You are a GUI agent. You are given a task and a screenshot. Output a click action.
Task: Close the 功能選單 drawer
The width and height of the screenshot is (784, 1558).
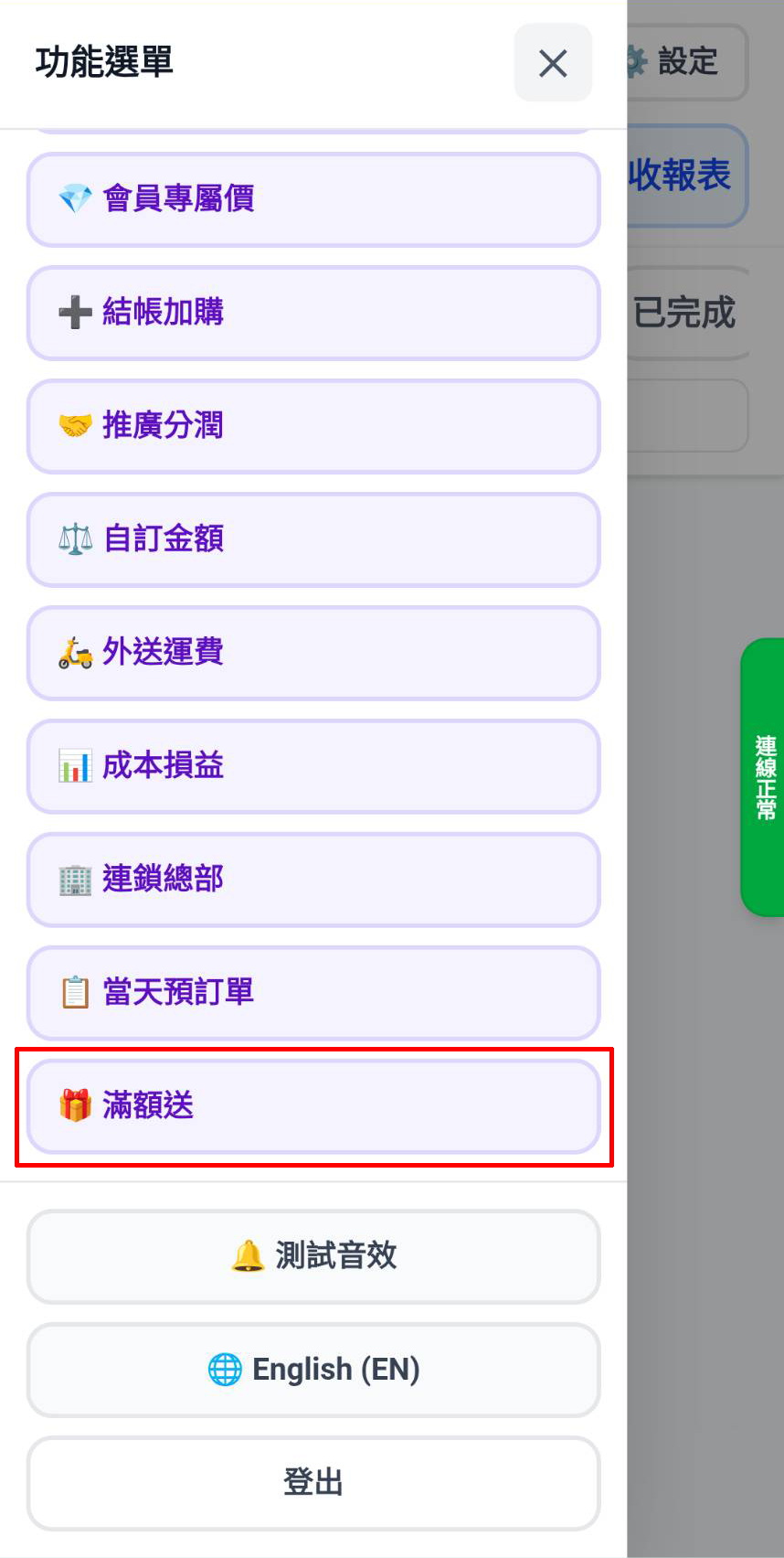[x=553, y=63]
